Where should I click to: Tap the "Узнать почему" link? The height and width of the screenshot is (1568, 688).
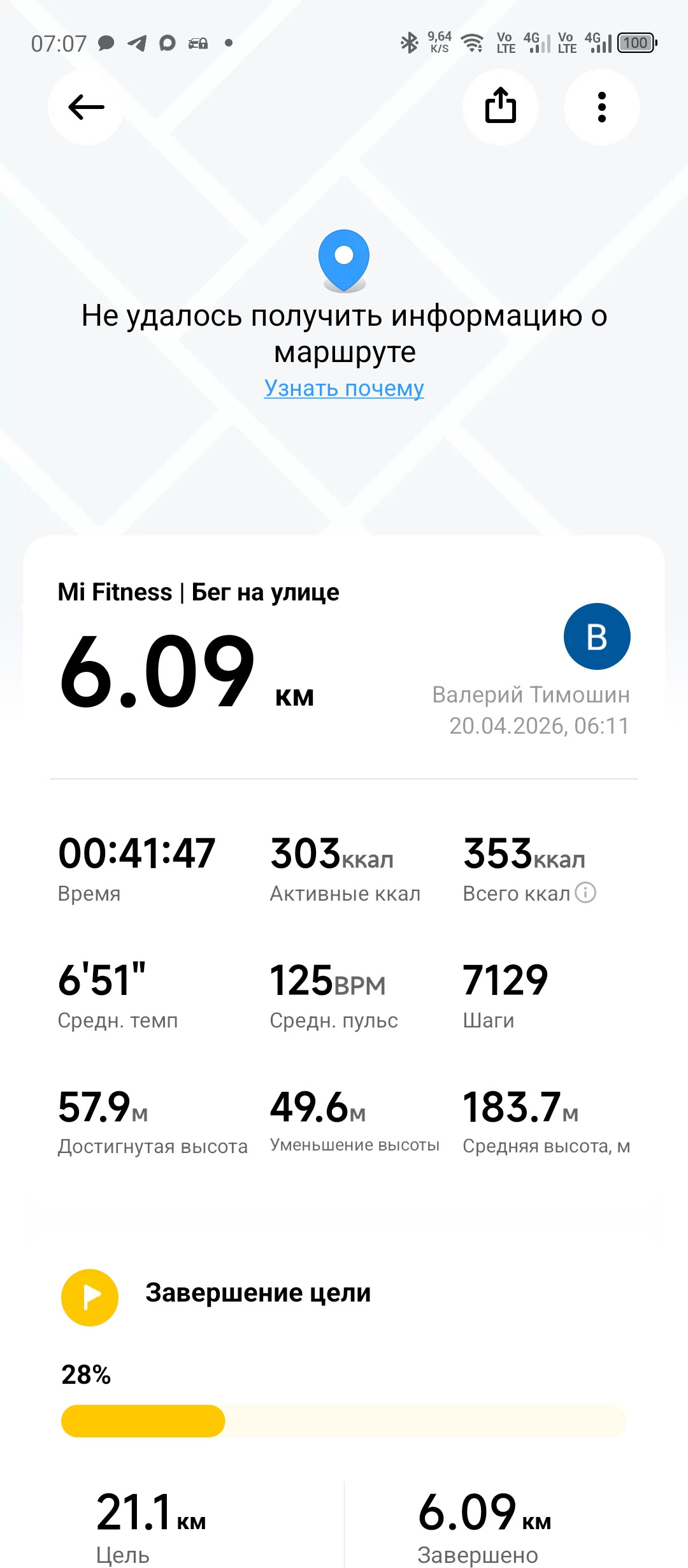(344, 388)
